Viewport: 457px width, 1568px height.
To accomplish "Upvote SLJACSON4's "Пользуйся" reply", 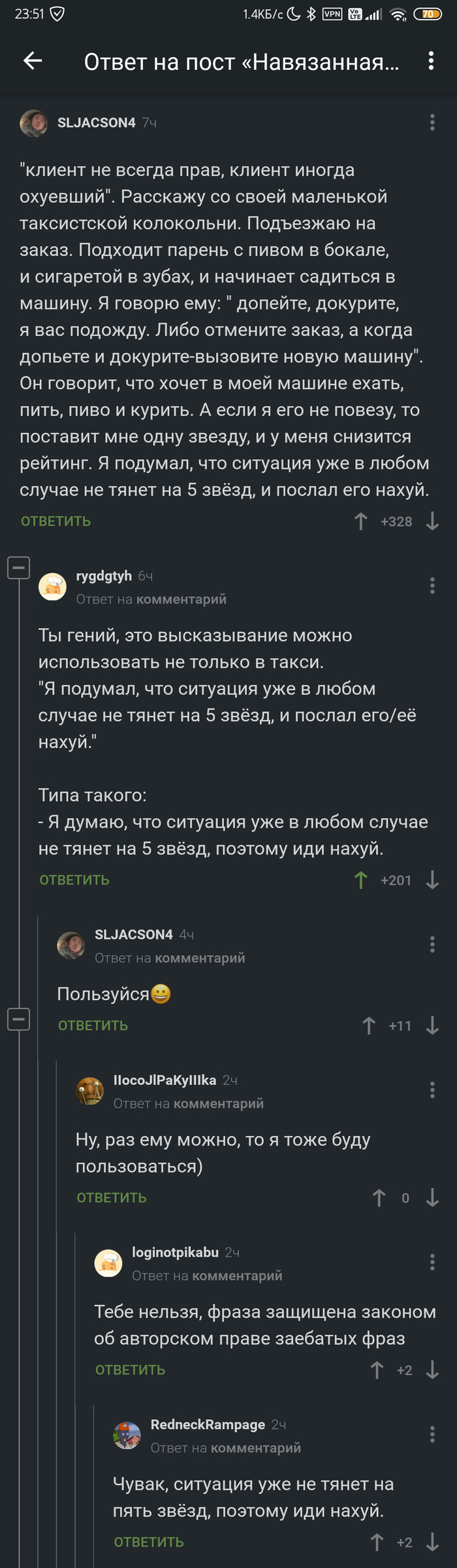I will [369, 1026].
